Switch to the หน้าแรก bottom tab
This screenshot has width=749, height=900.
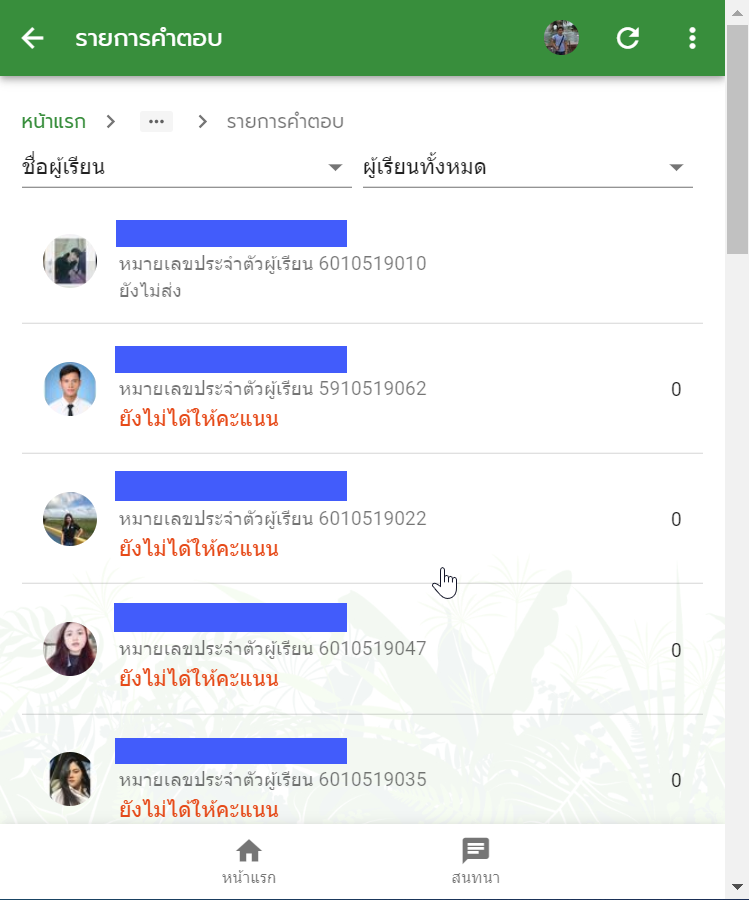tap(249, 861)
